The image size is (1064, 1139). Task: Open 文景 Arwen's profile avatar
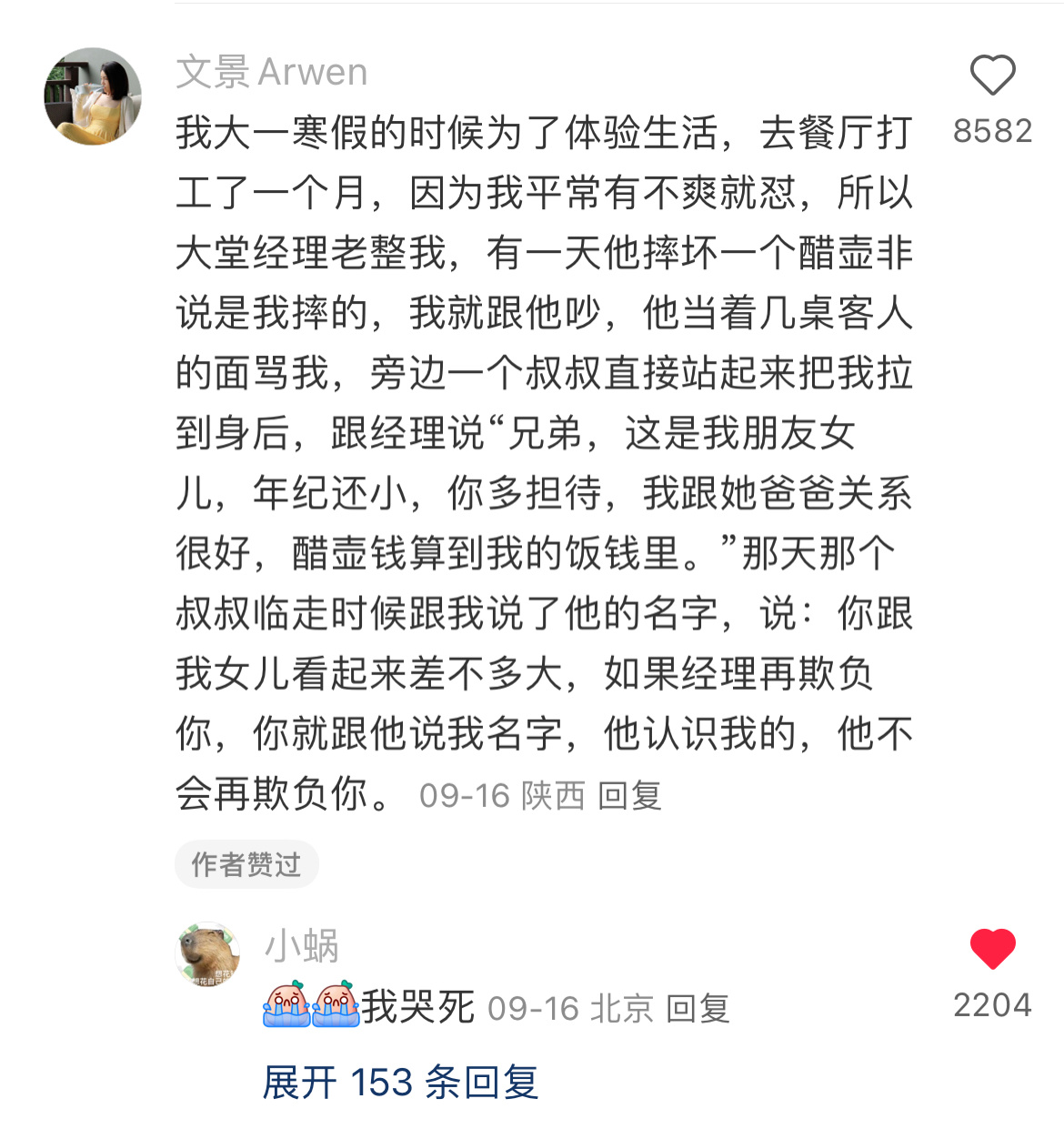[93, 96]
